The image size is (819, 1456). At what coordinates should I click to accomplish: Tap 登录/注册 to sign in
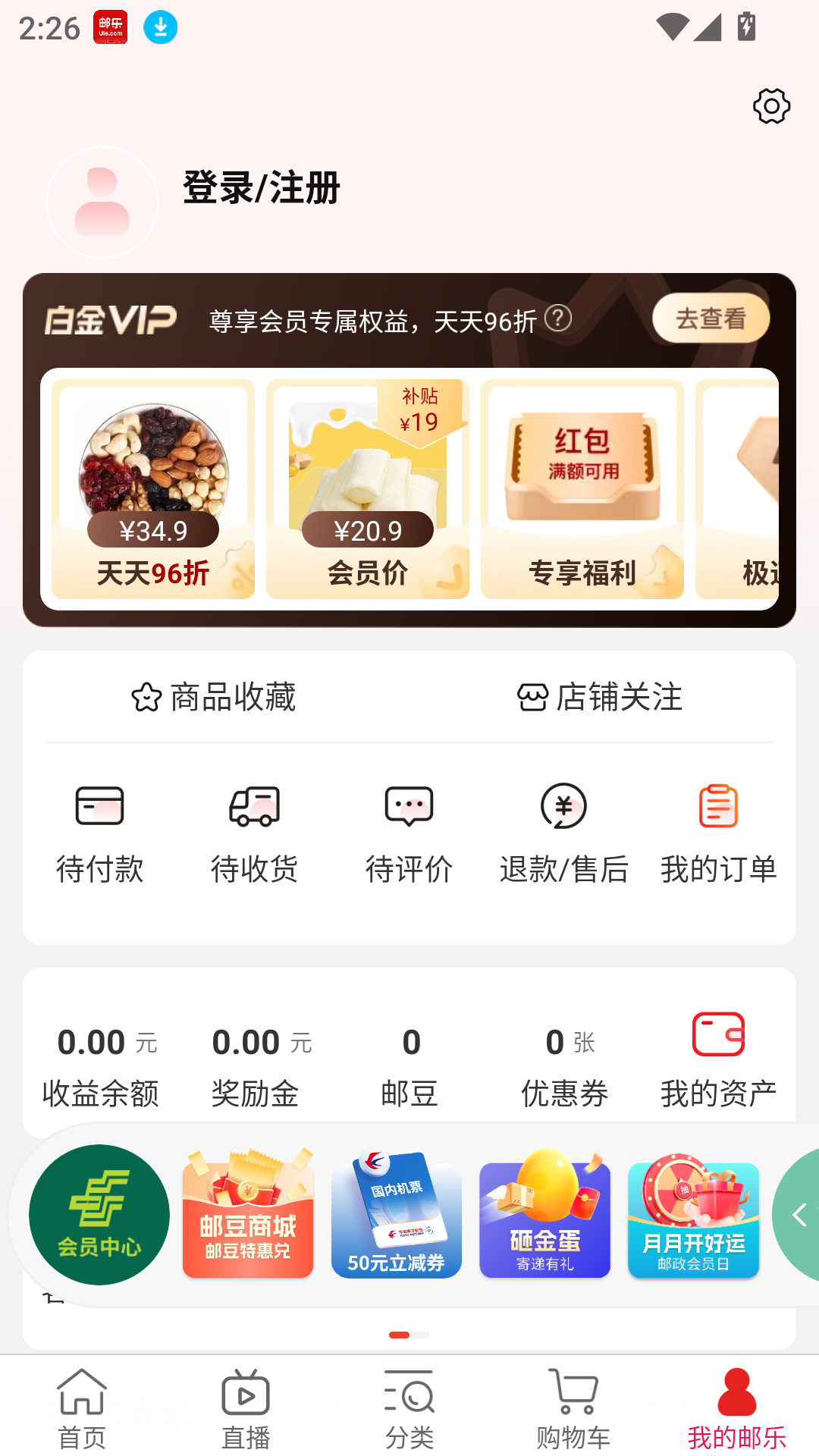[x=262, y=187]
